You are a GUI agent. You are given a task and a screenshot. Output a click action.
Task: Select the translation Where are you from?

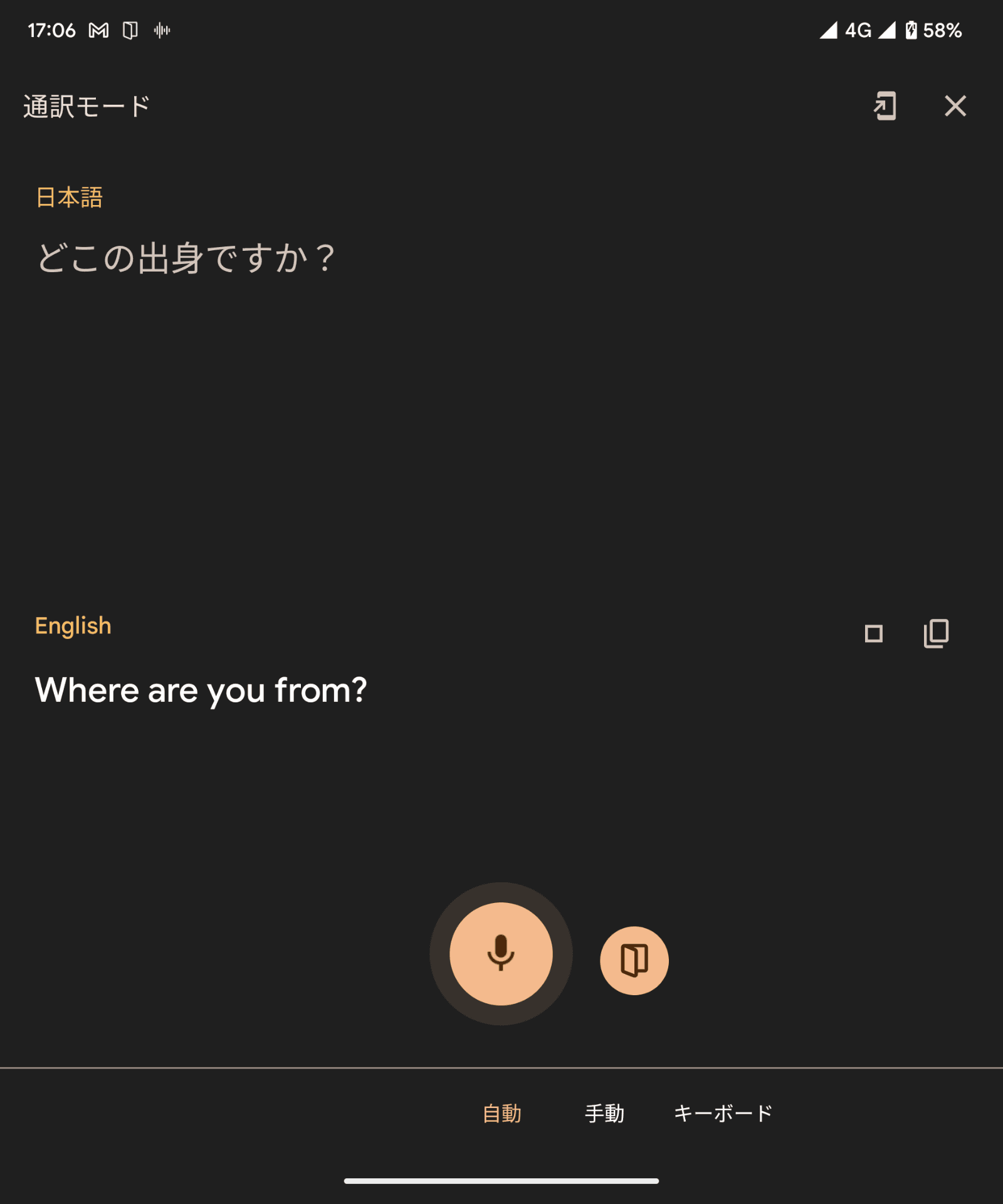click(x=201, y=690)
